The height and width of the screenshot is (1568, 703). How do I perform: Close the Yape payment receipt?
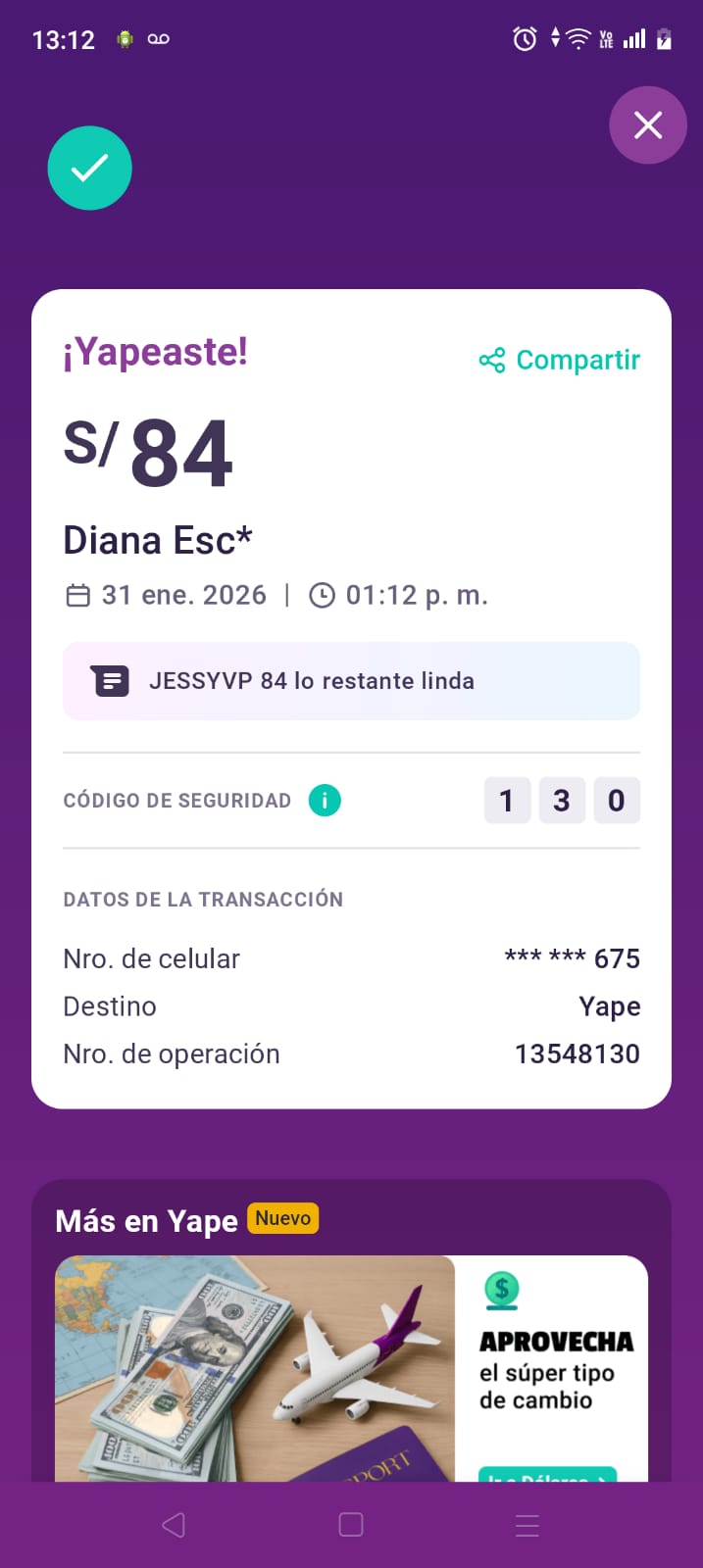647,125
